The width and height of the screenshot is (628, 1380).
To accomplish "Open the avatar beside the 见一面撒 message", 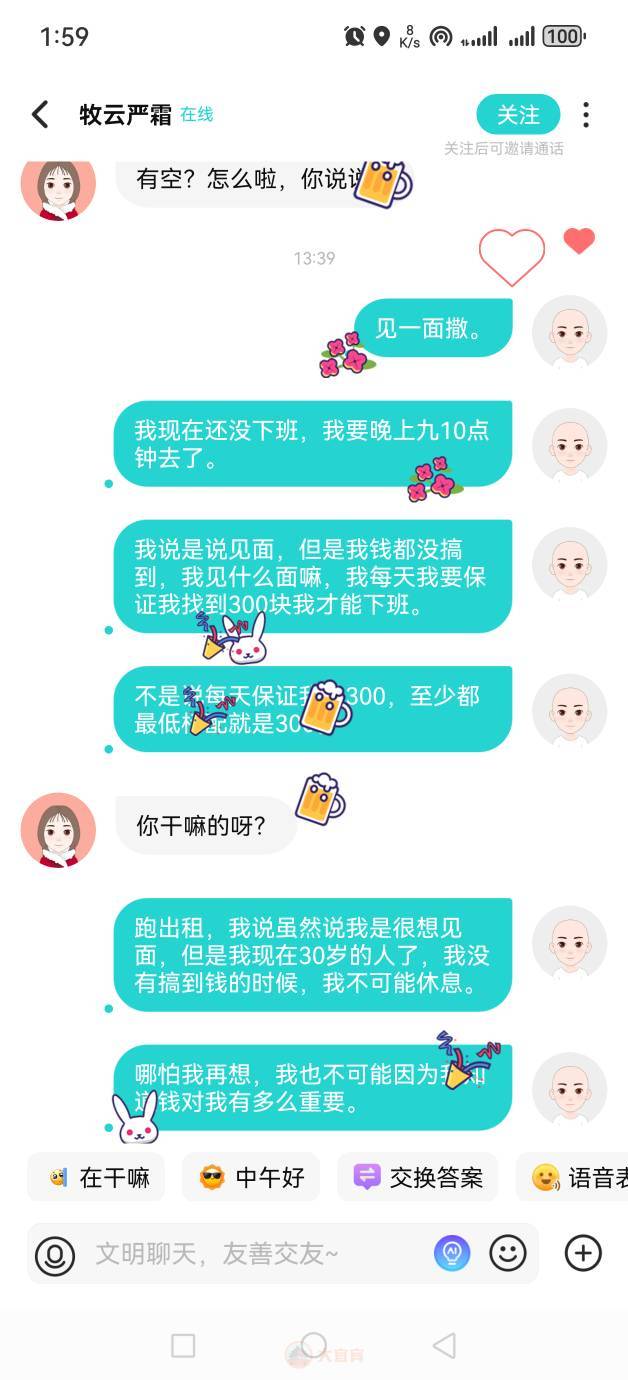I will click(569, 333).
